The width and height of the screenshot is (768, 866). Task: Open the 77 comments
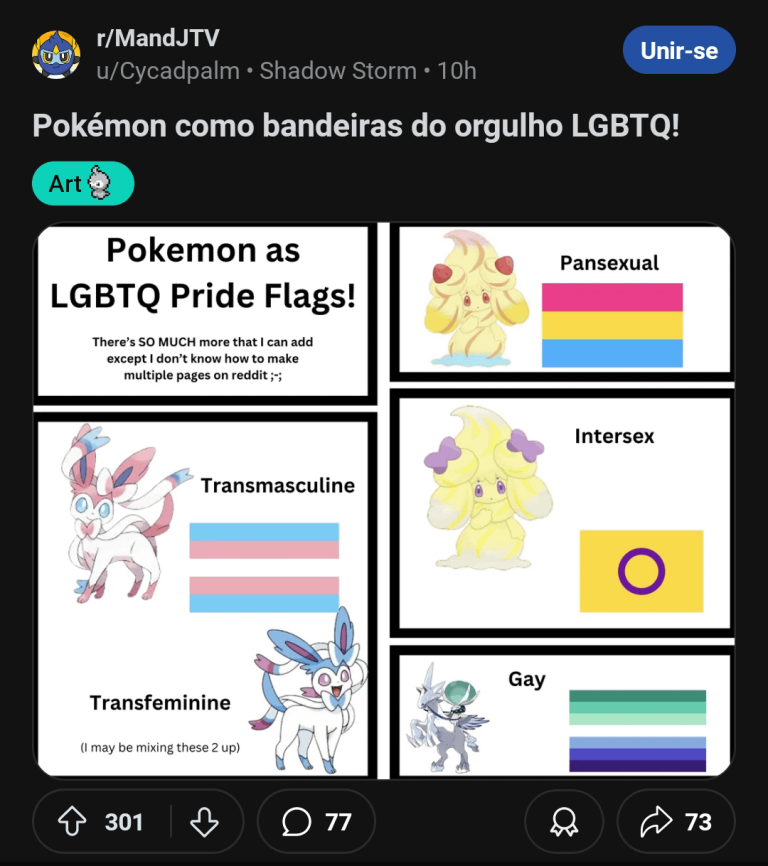pyautogui.click(x=317, y=822)
